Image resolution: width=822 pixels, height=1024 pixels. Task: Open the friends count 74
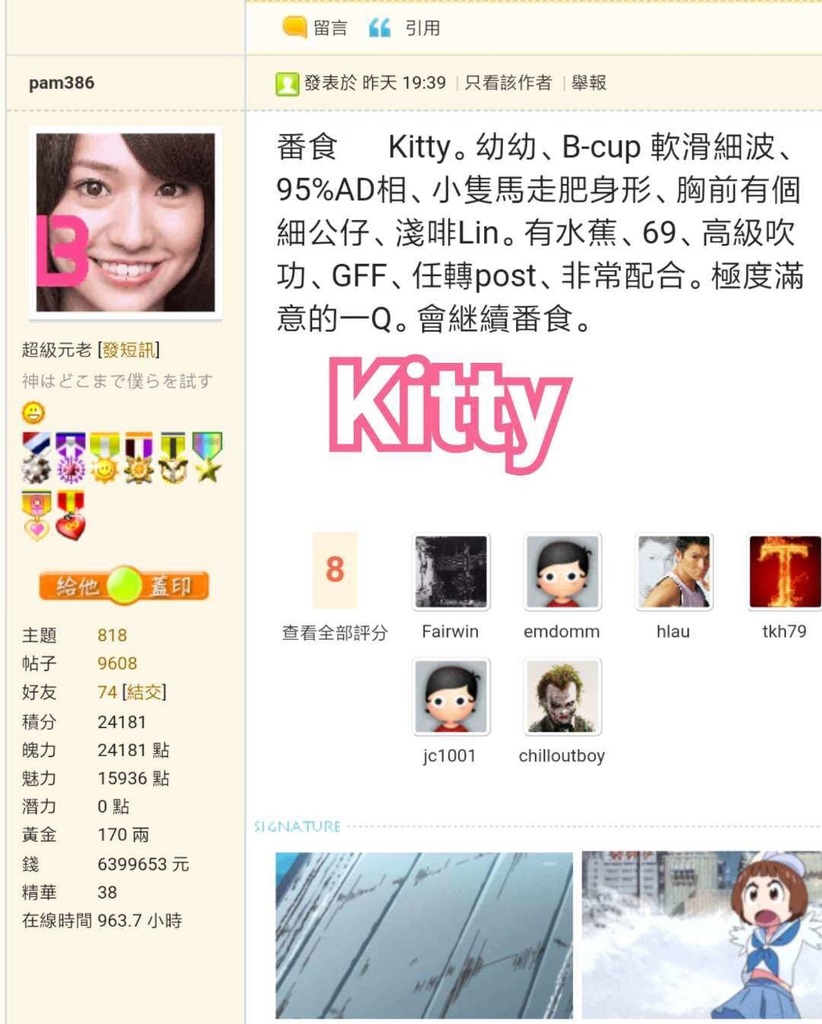pyautogui.click(x=107, y=692)
